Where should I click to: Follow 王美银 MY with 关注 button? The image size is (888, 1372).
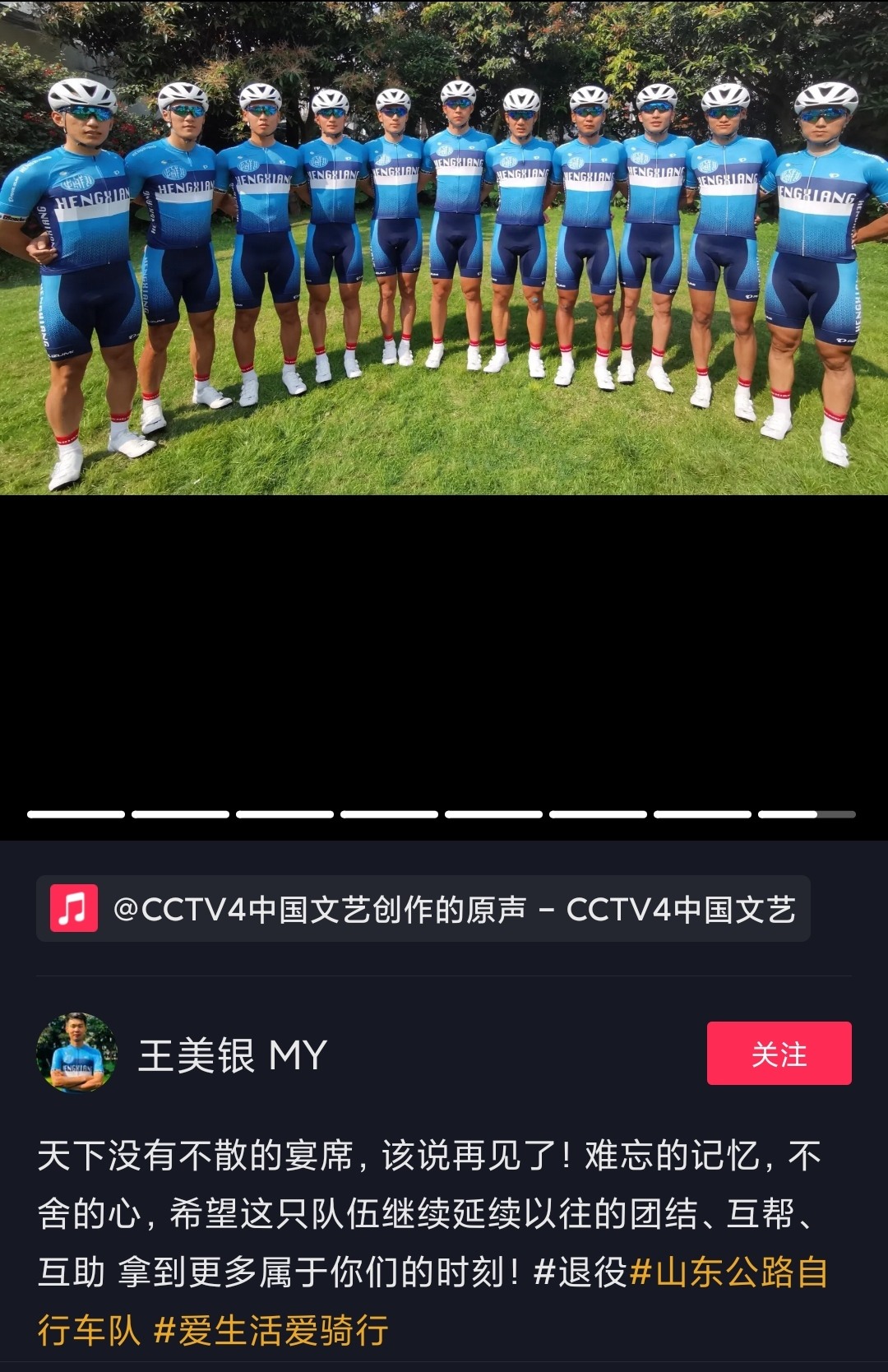click(779, 1054)
